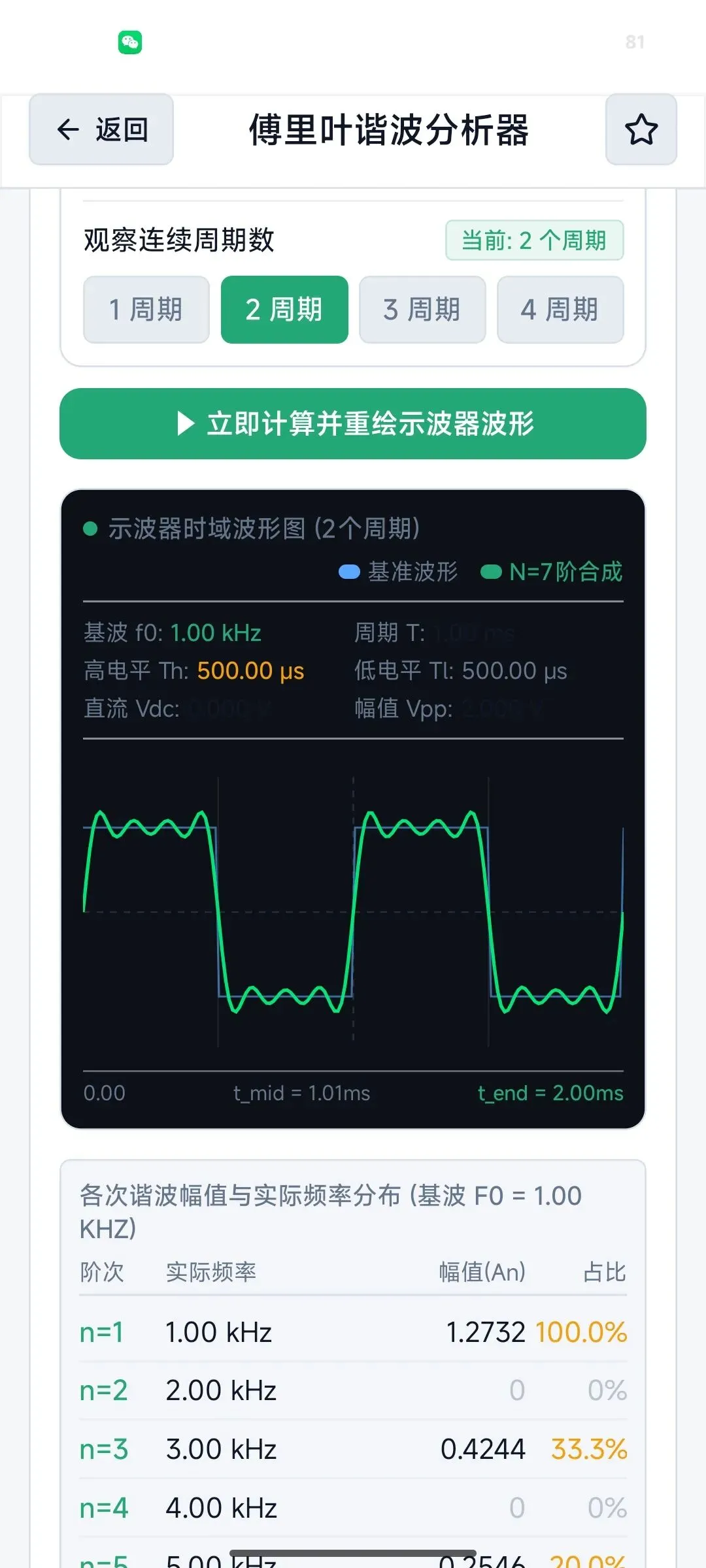The height and width of the screenshot is (1568, 706).
Task: Select the 2 周期 option
Action: 284,310
